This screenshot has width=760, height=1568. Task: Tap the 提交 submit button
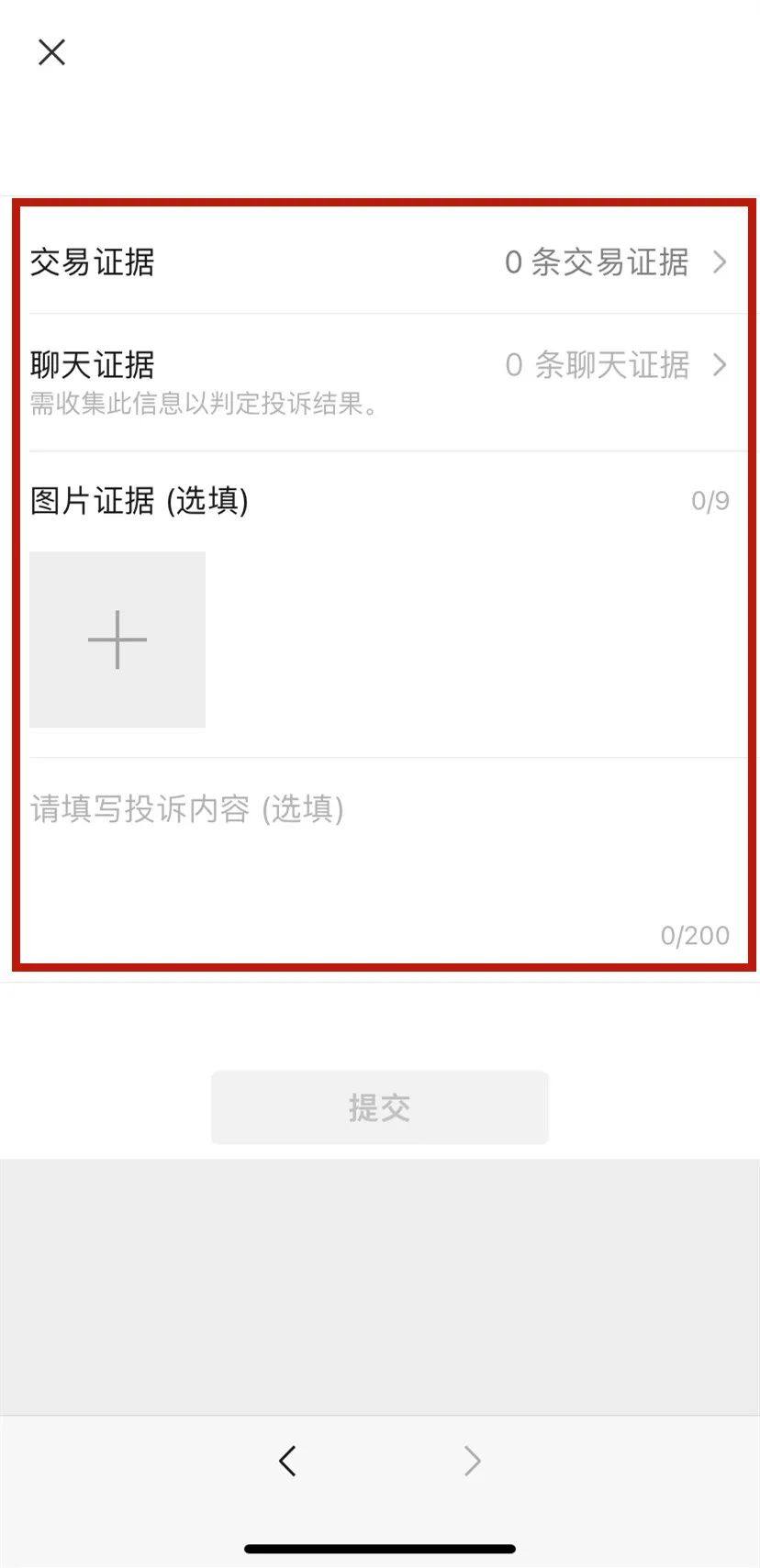[379, 1107]
